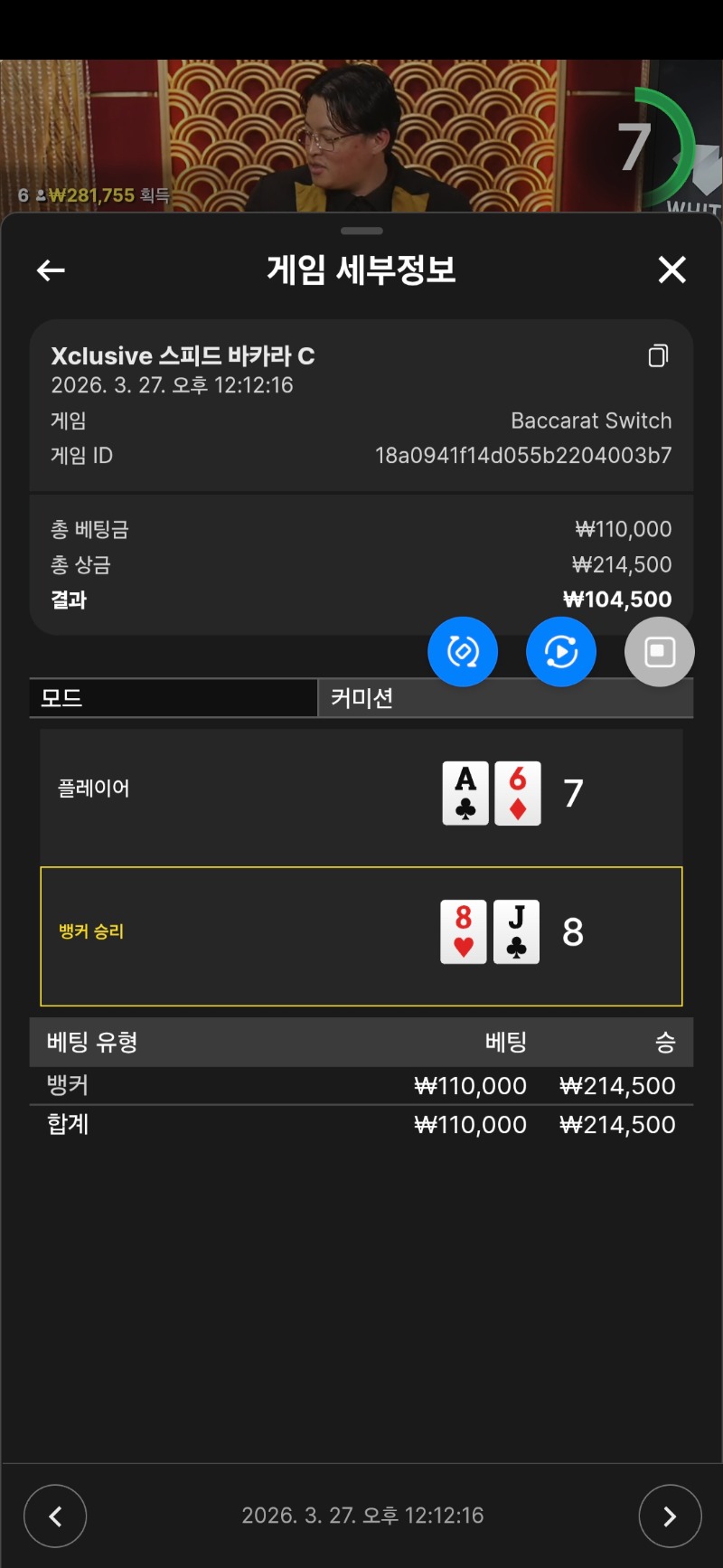This screenshot has height=1568, width=723.
Task: Tap the blue rotate floating button
Action: coord(463,651)
